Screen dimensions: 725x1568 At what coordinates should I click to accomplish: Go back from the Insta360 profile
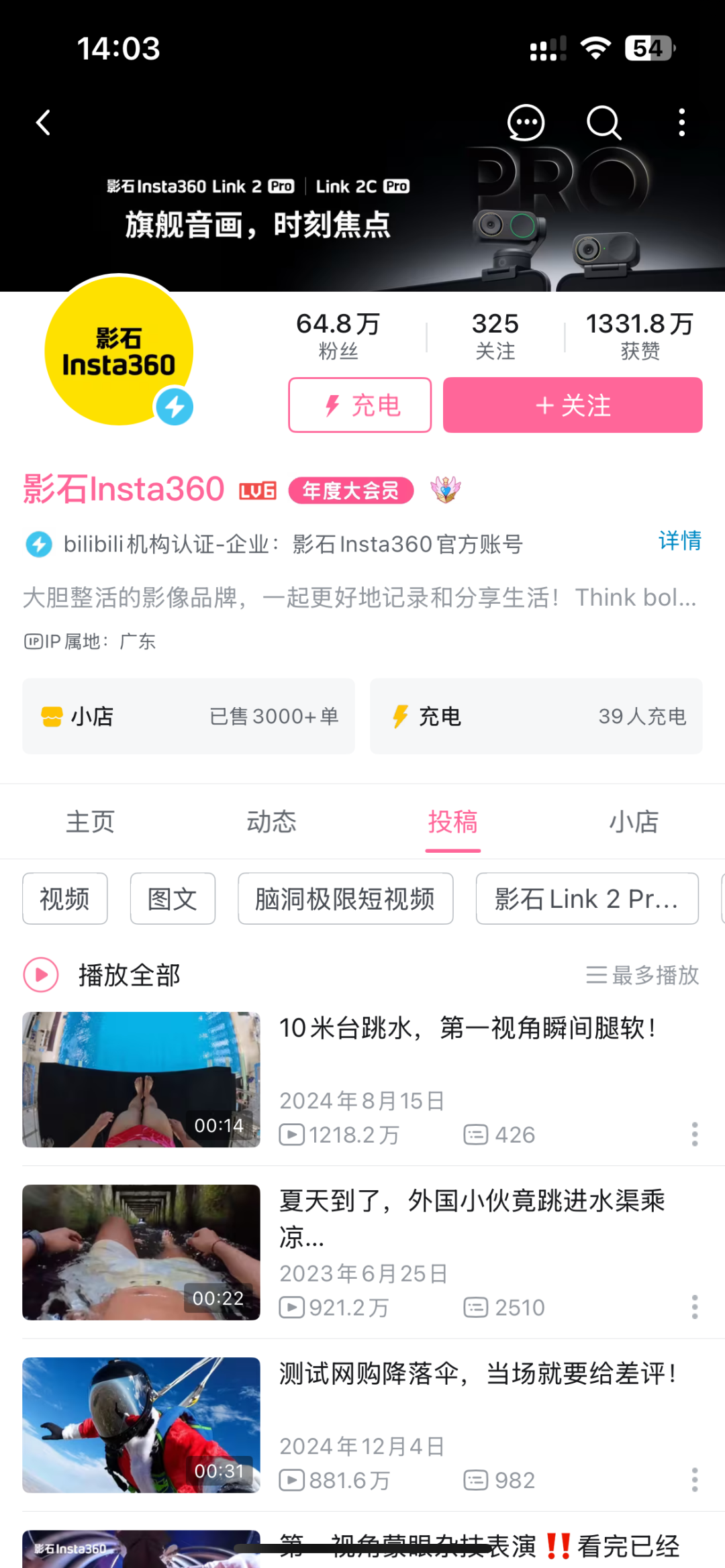click(x=44, y=123)
